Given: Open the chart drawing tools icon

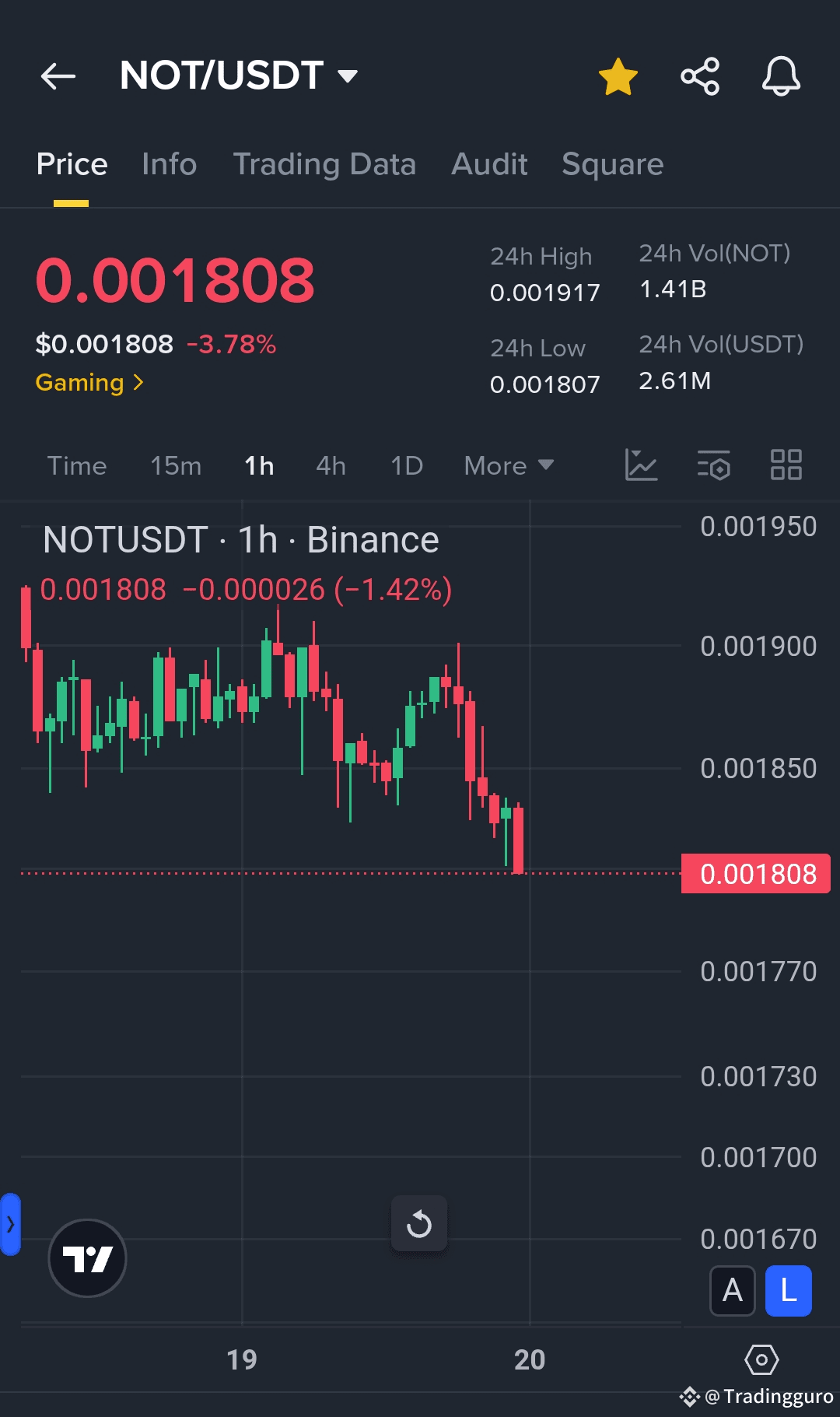Looking at the screenshot, I should coord(642,465).
